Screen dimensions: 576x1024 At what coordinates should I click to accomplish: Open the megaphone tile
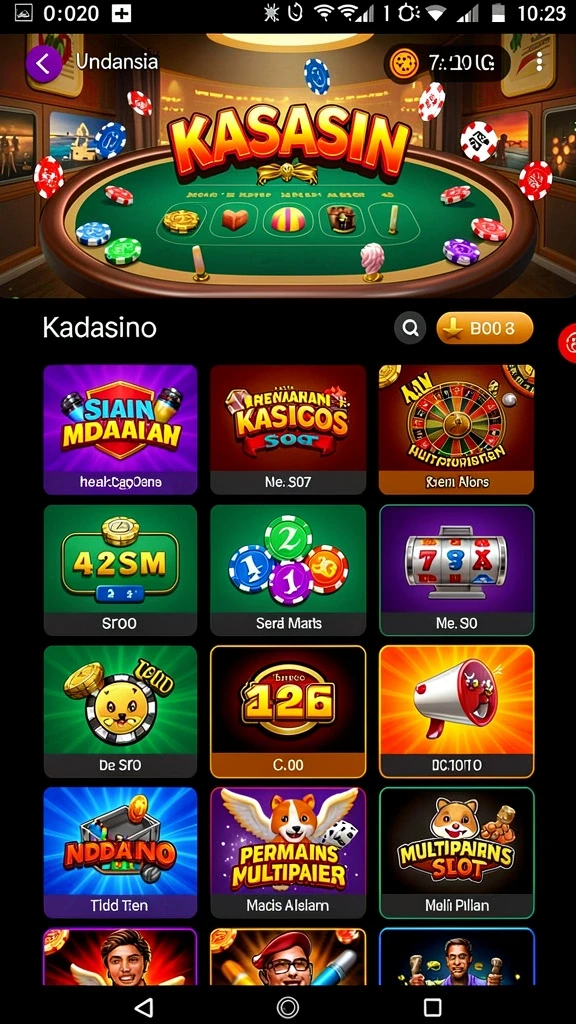pyautogui.click(x=456, y=711)
